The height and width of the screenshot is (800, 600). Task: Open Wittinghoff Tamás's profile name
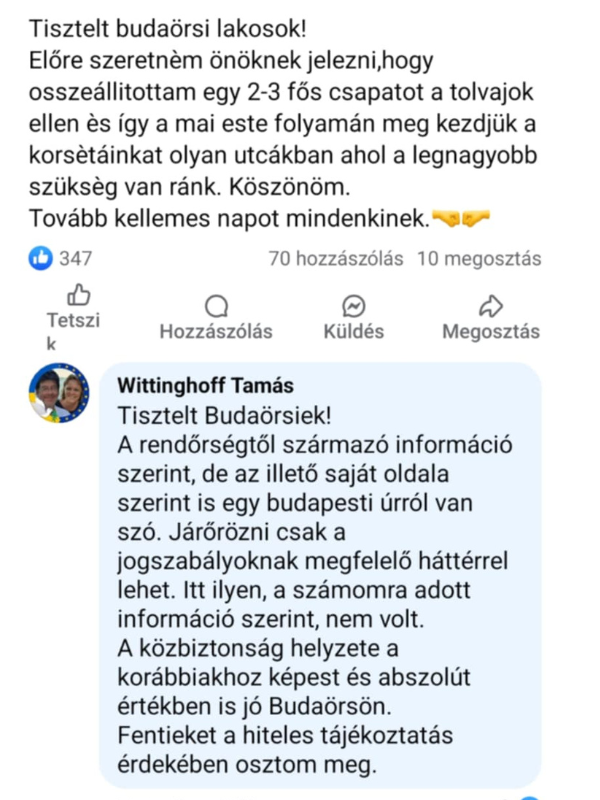[206, 386]
